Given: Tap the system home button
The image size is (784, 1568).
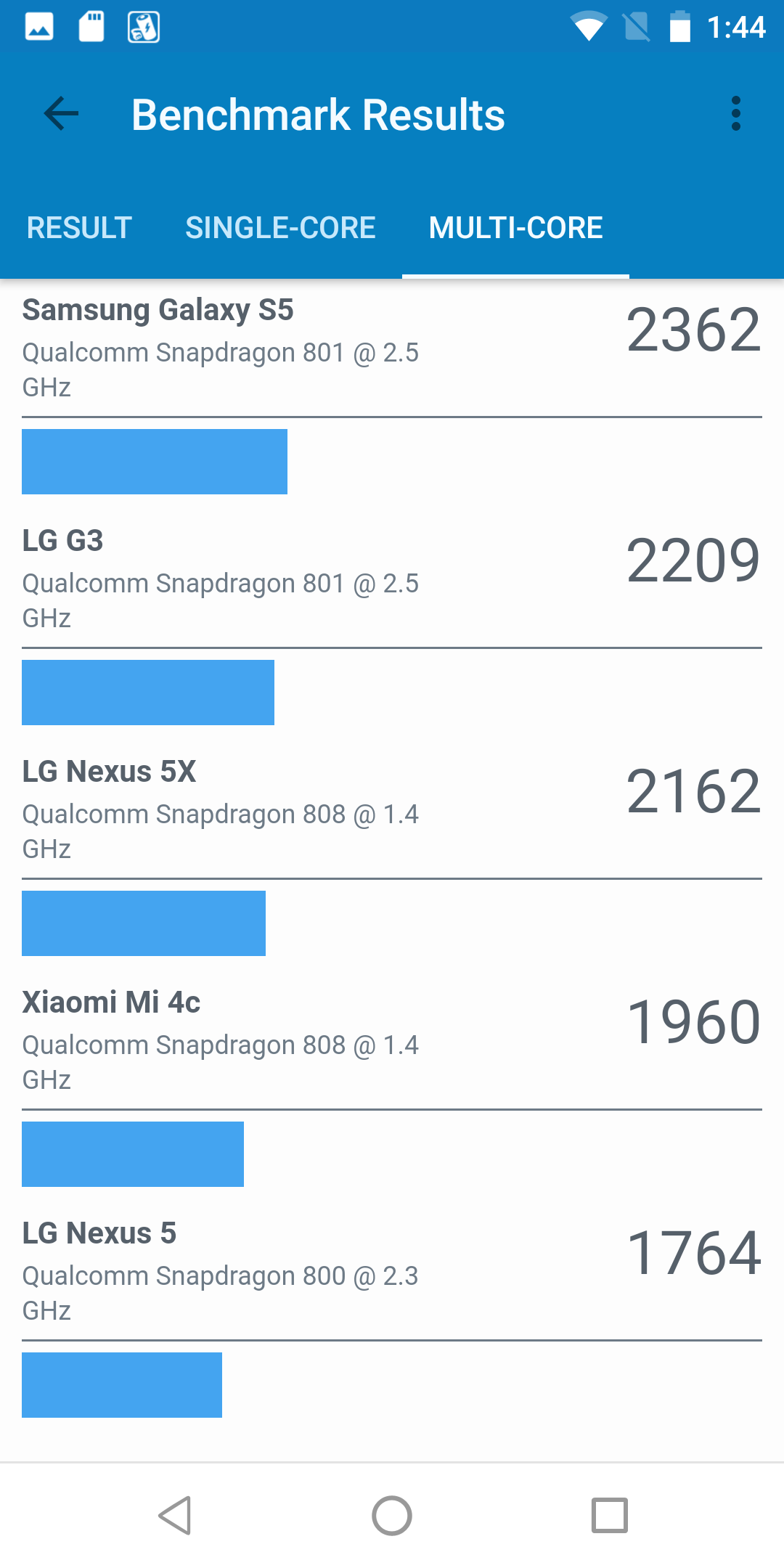Looking at the screenshot, I should [x=392, y=1516].
